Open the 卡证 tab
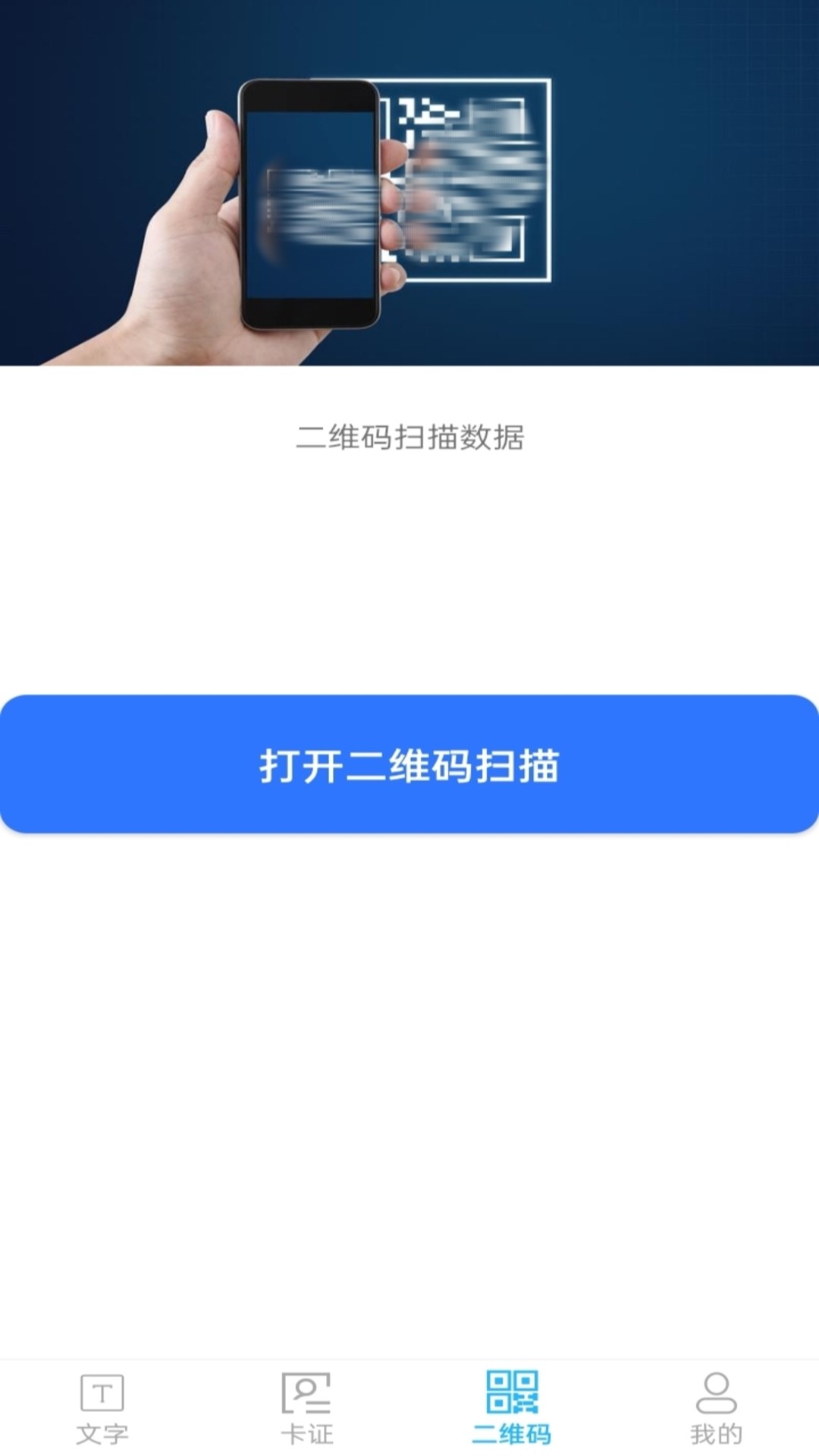 (307, 1409)
